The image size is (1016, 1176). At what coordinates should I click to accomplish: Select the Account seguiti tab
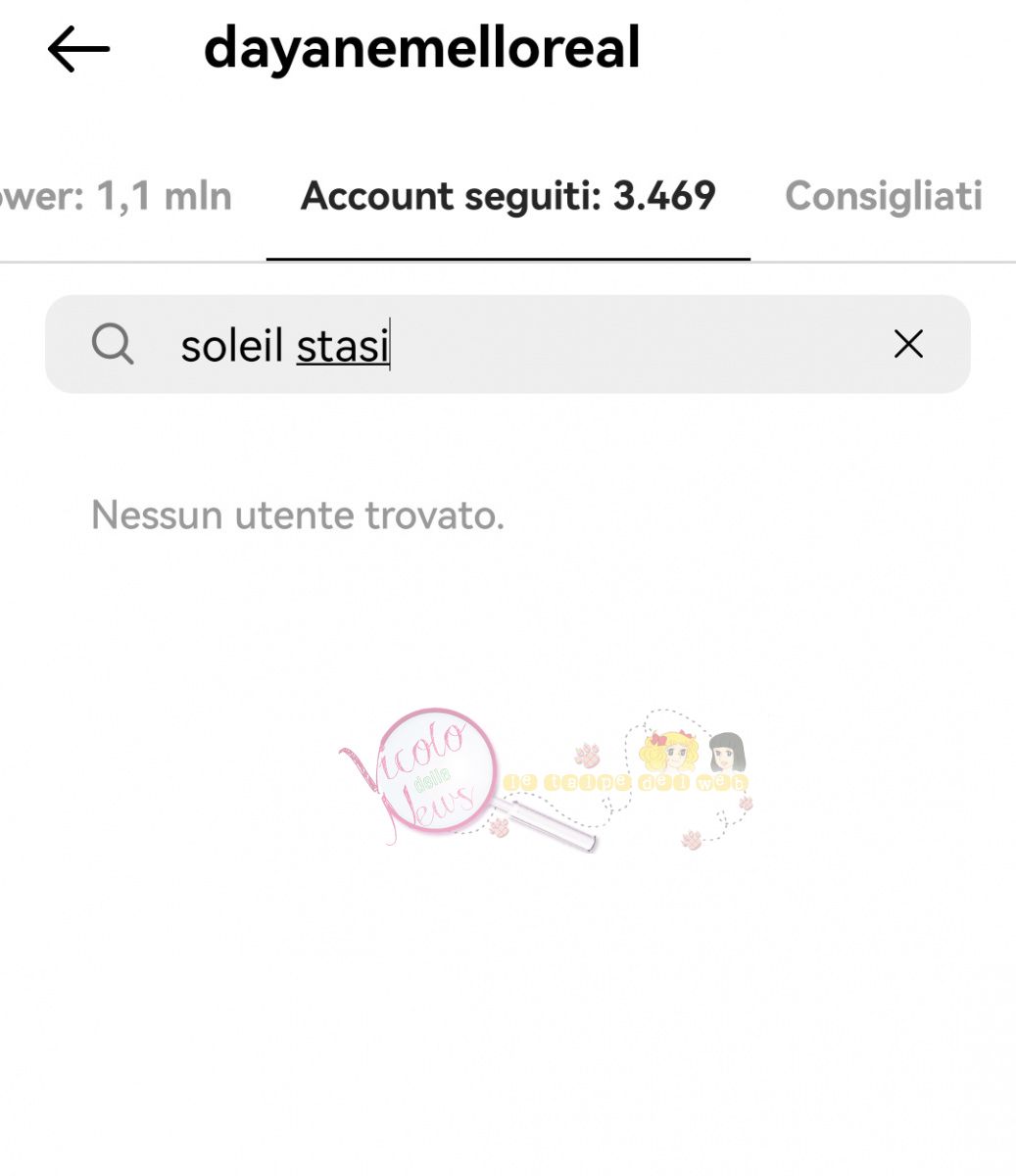coord(508,197)
